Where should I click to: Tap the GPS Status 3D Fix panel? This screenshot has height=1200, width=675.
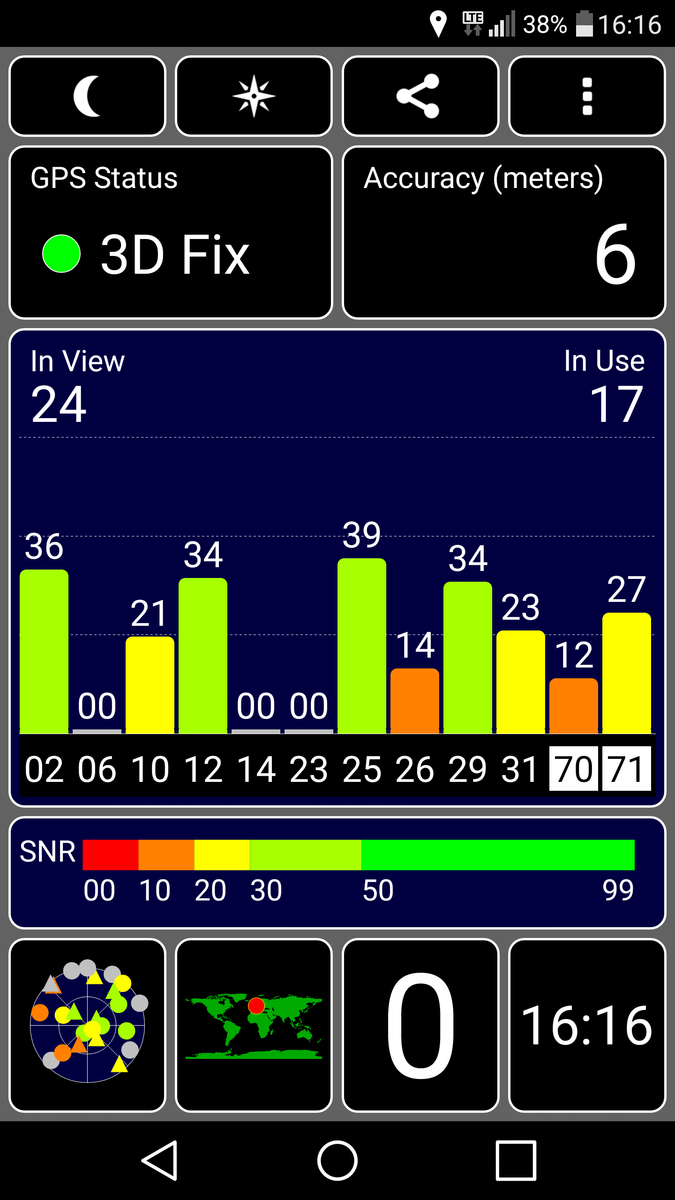point(170,232)
